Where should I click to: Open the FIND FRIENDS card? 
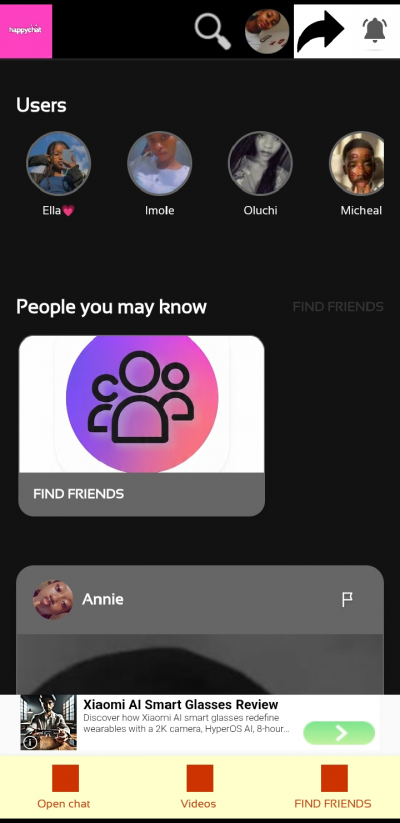click(141, 426)
